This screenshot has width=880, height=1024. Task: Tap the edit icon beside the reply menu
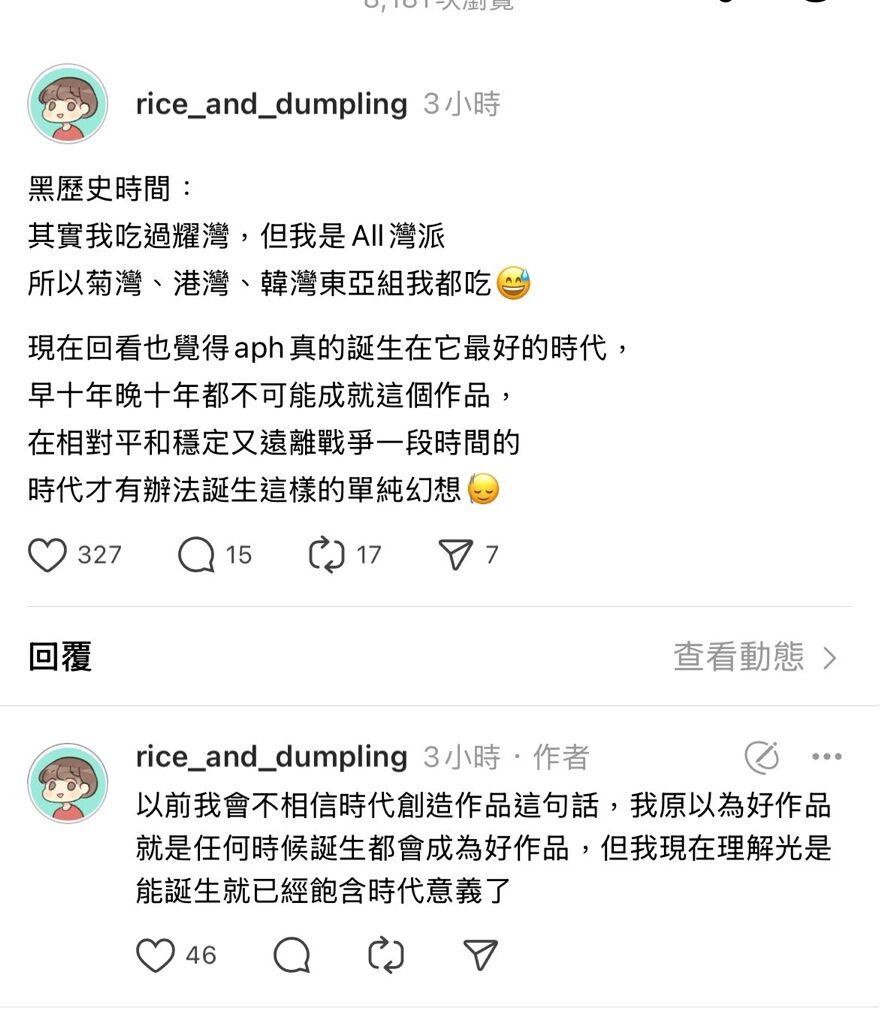[x=762, y=757]
